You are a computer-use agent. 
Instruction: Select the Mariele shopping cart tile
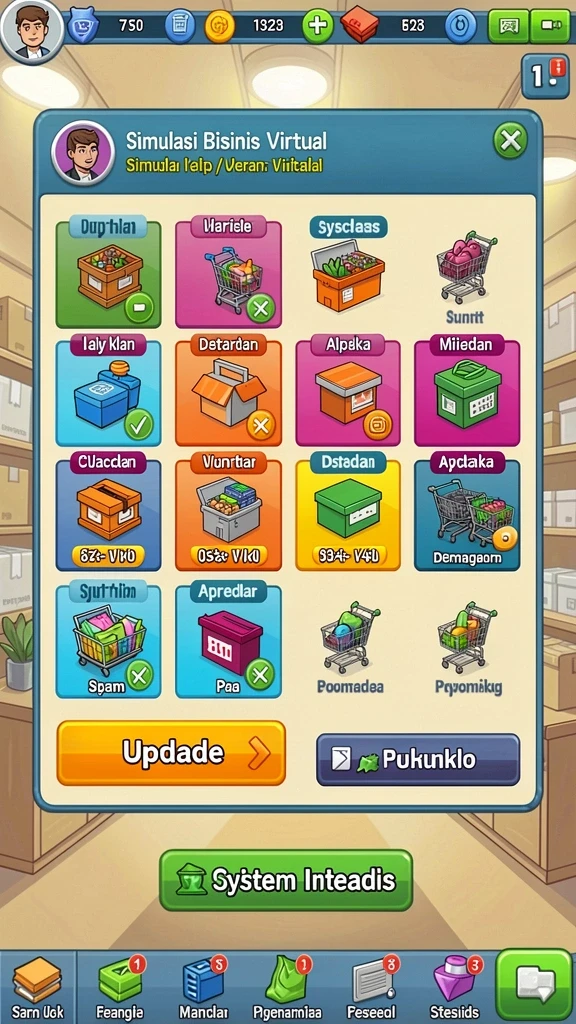point(228,272)
